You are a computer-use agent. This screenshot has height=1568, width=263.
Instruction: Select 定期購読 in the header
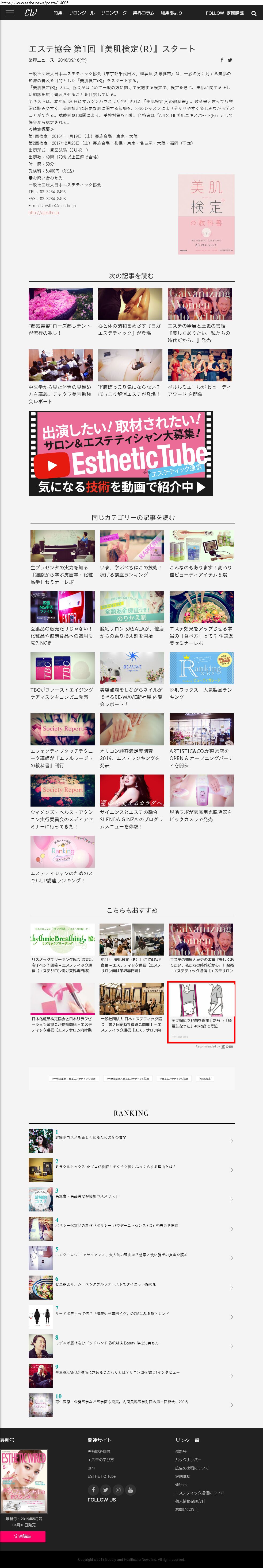[x=235, y=13]
